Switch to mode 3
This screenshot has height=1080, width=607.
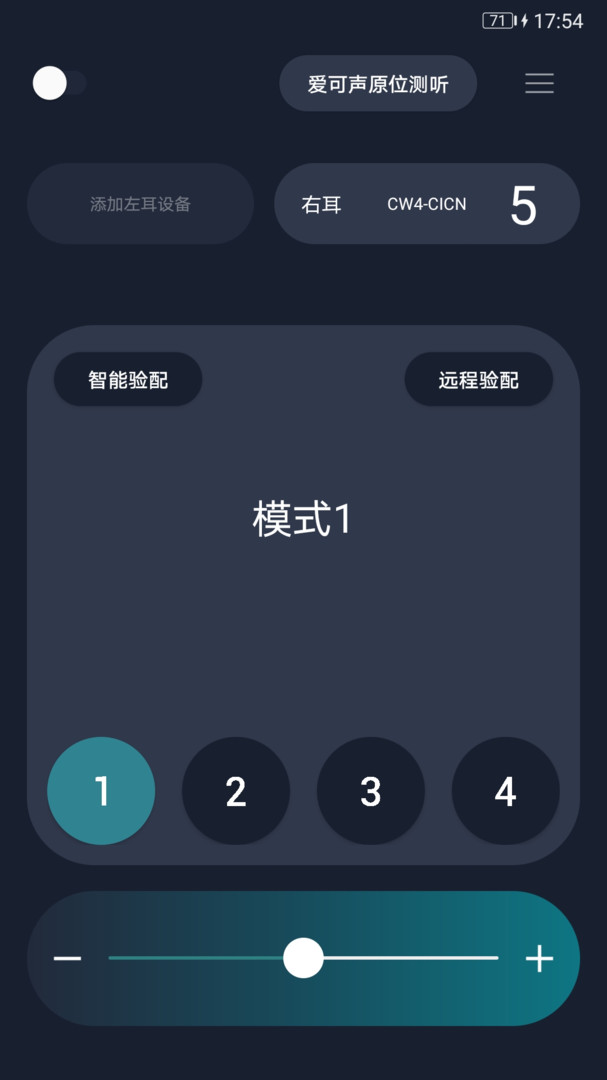pyautogui.click(x=371, y=791)
